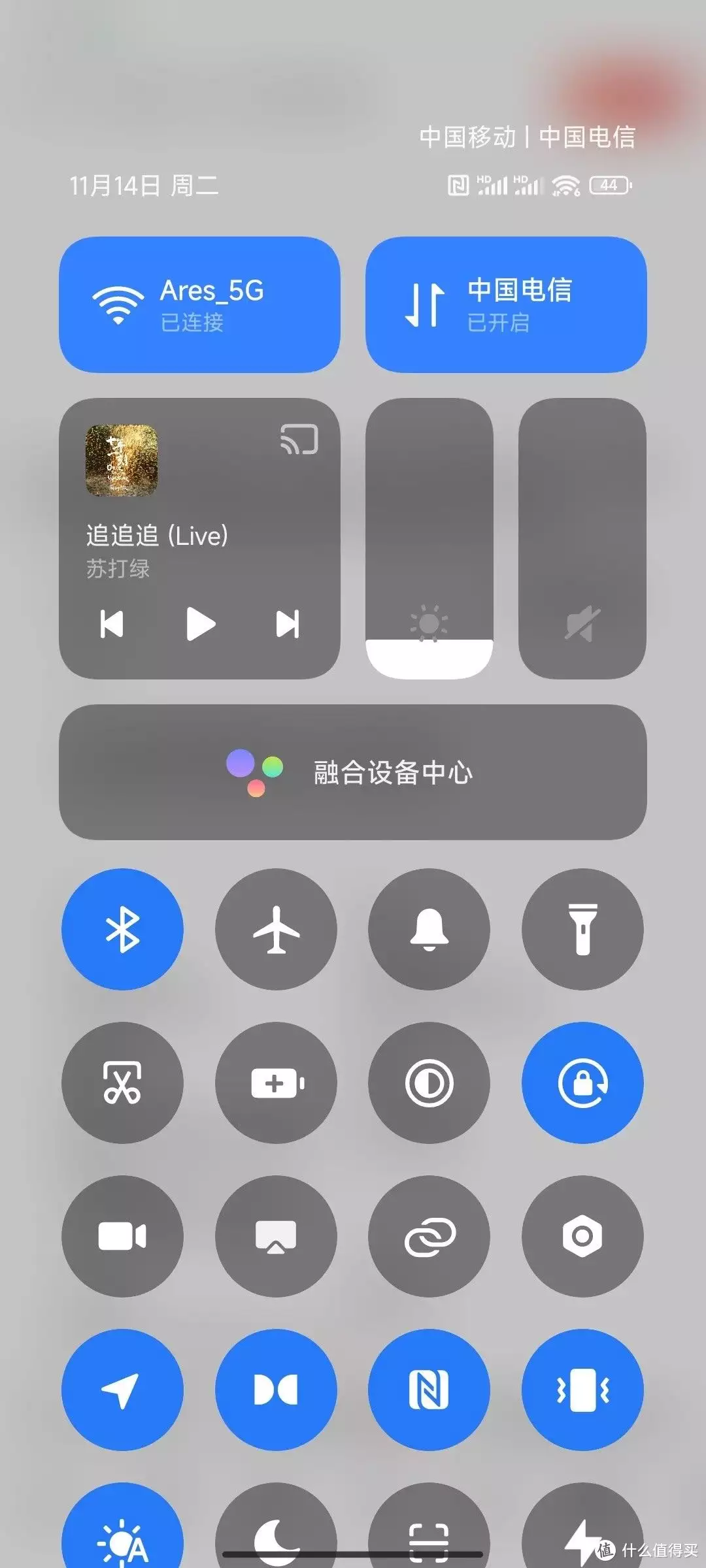Take a screenshot with the scissors icon
Viewport: 706px width, 1568px height.
[x=122, y=1083]
